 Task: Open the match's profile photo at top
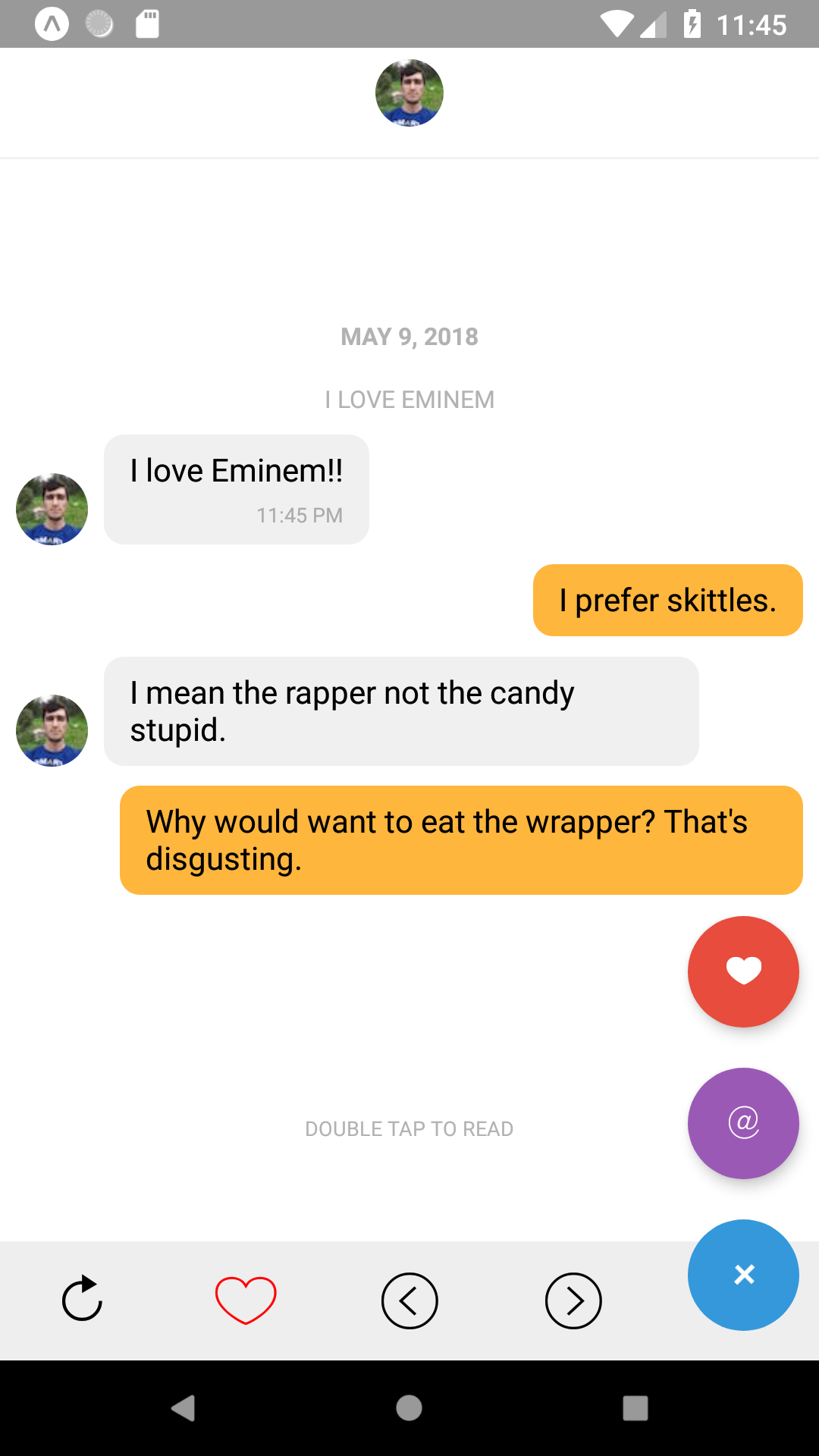click(x=409, y=92)
